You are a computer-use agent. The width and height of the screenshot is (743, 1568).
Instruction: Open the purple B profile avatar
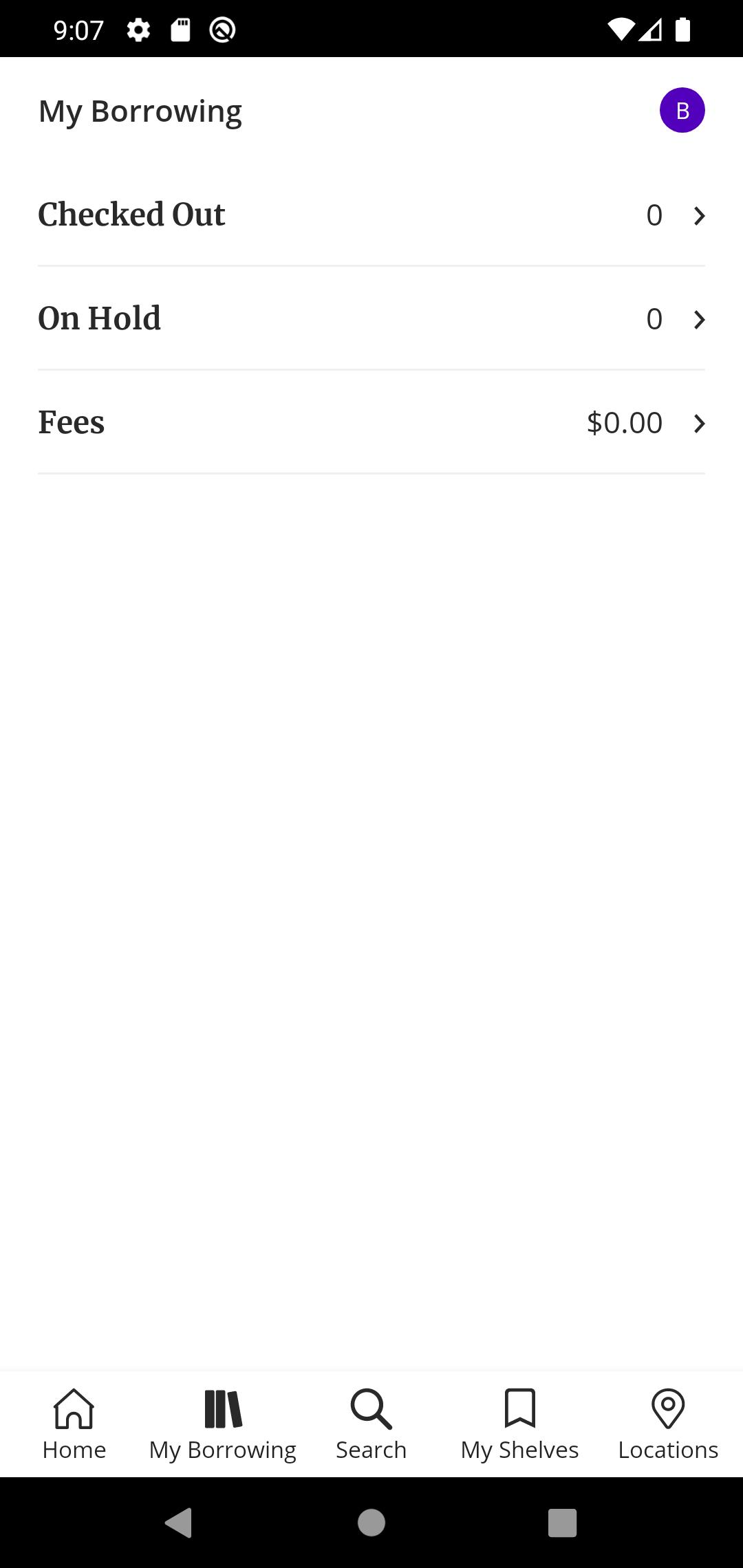[682, 110]
